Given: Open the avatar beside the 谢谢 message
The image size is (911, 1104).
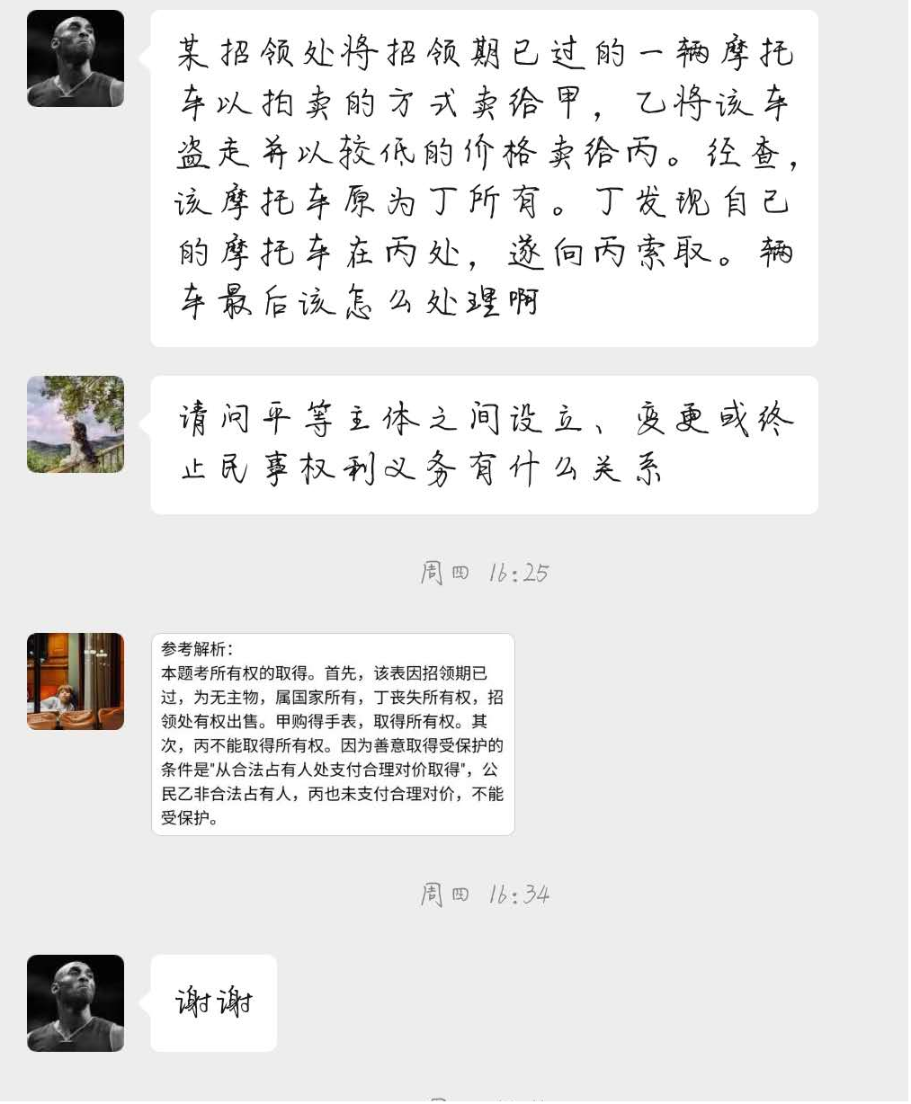Looking at the screenshot, I should coord(76,1002).
